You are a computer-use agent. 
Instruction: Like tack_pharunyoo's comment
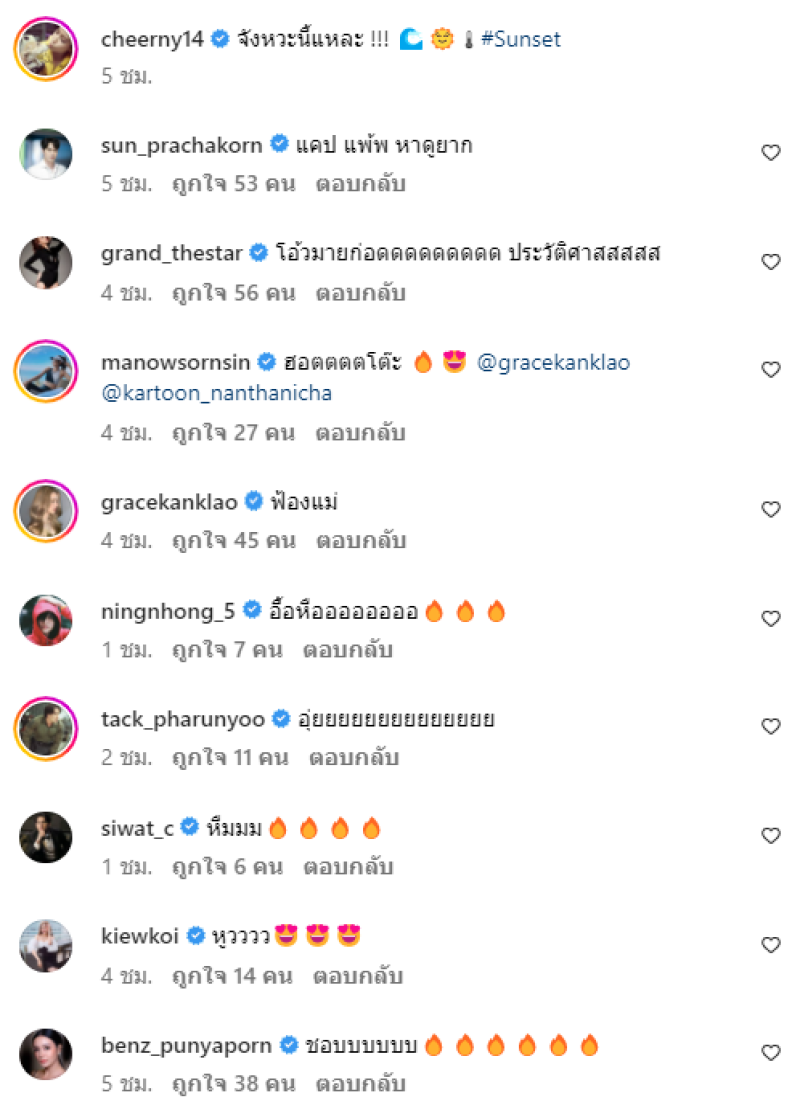[x=770, y=726]
